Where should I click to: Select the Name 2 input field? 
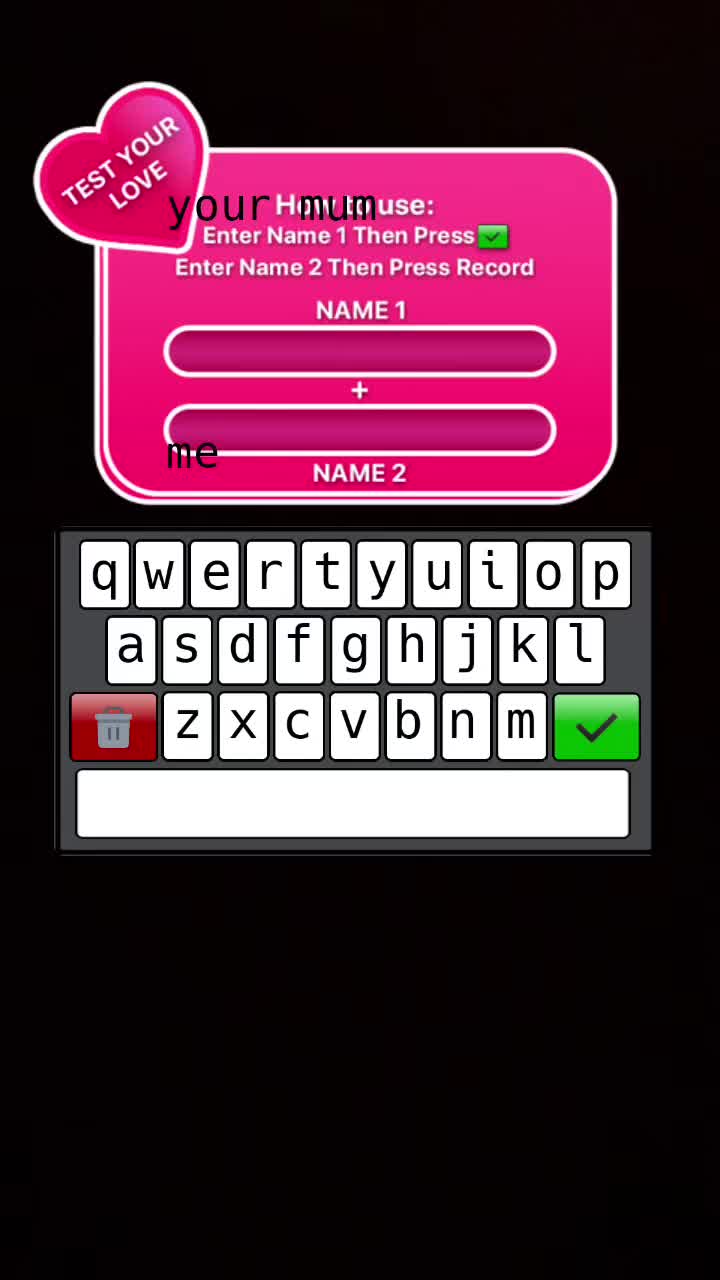(x=360, y=430)
